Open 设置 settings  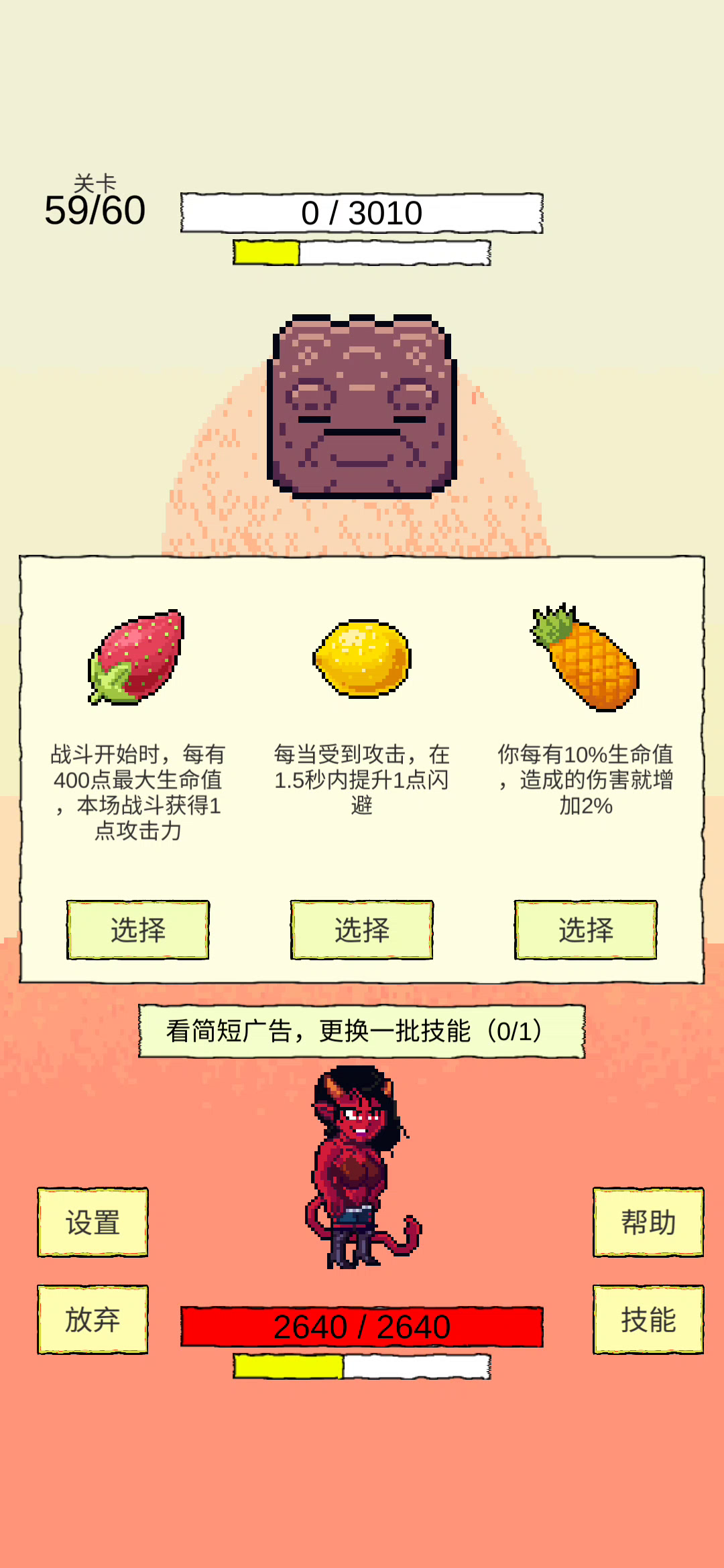coord(93,1222)
